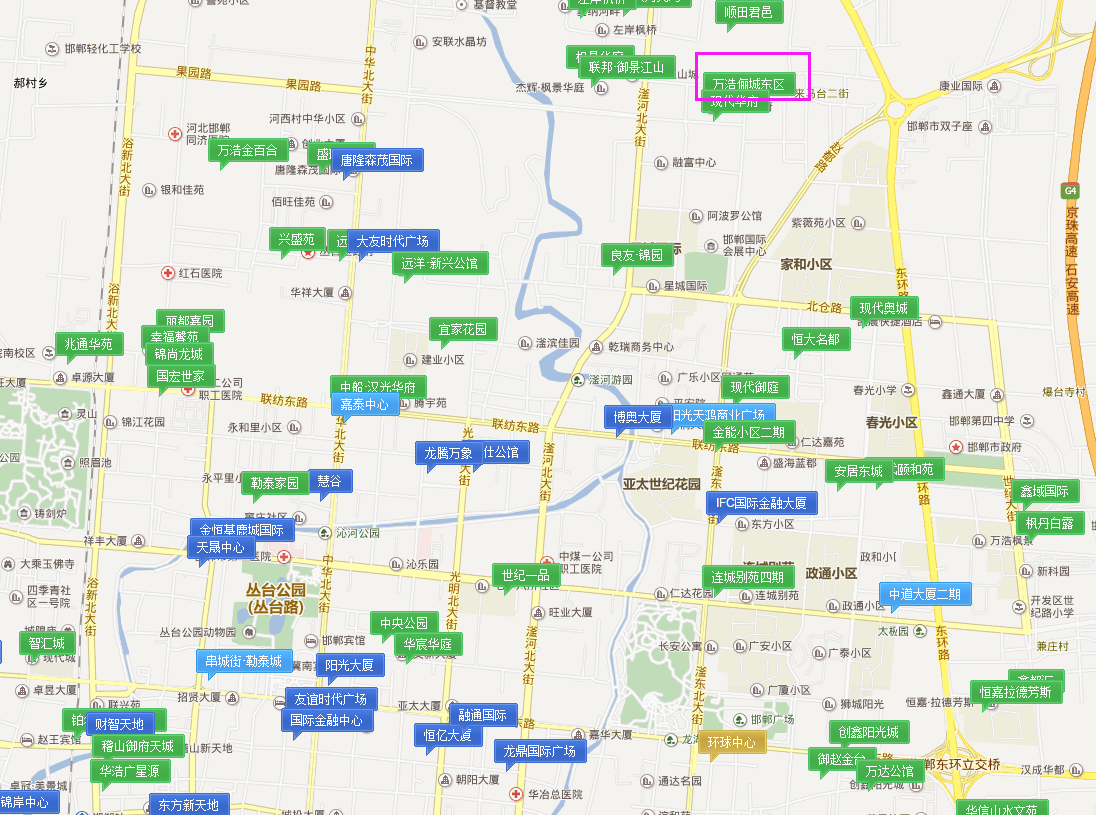The image size is (1096, 815).
Task: Select the 现代奥城 marker
Action: (x=884, y=308)
